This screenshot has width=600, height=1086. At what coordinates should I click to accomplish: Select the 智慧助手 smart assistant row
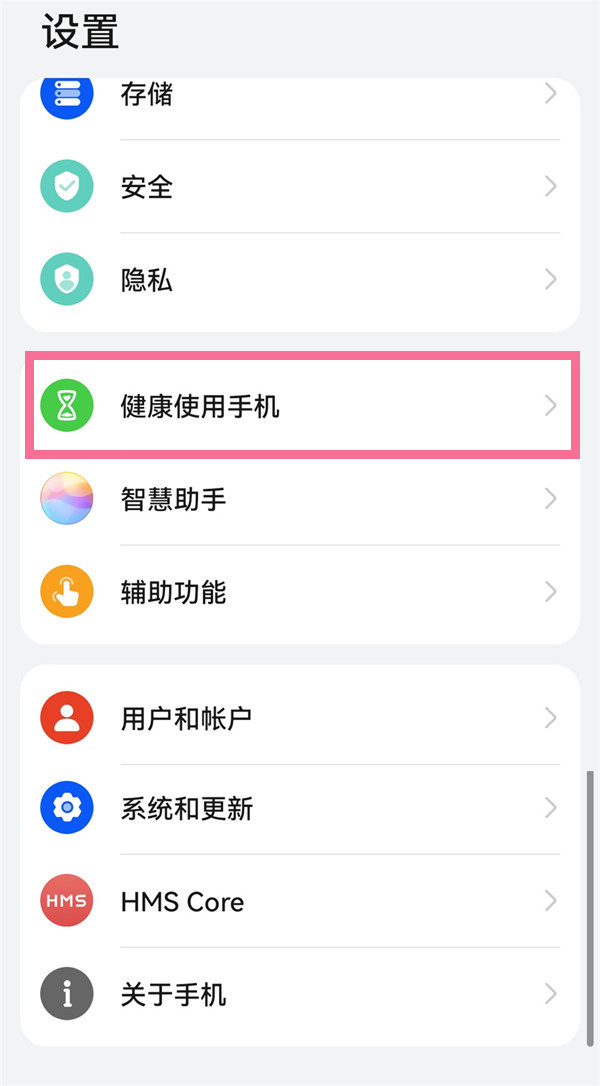click(x=300, y=499)
